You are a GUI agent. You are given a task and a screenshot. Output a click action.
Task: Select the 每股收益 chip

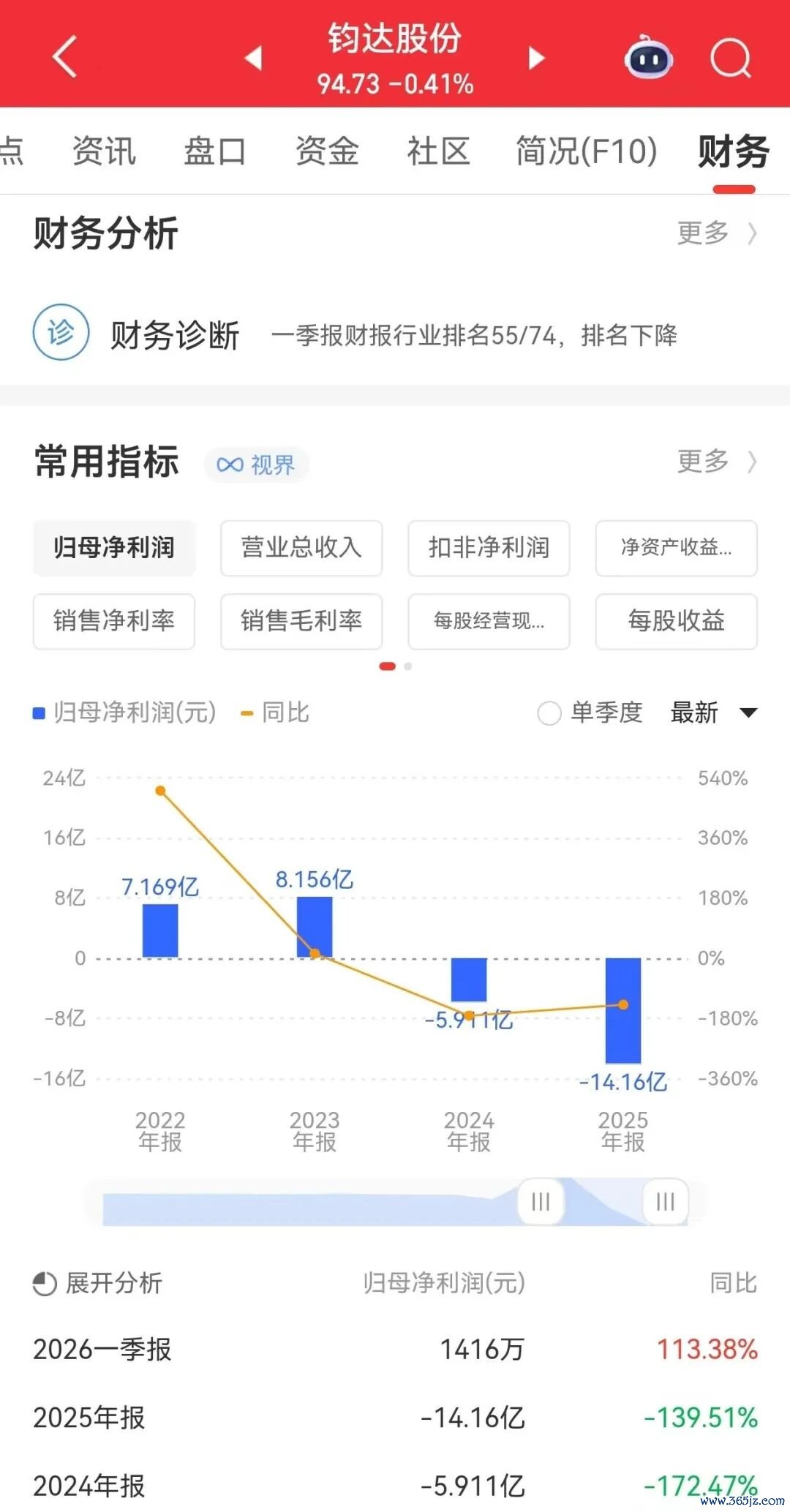676,621
